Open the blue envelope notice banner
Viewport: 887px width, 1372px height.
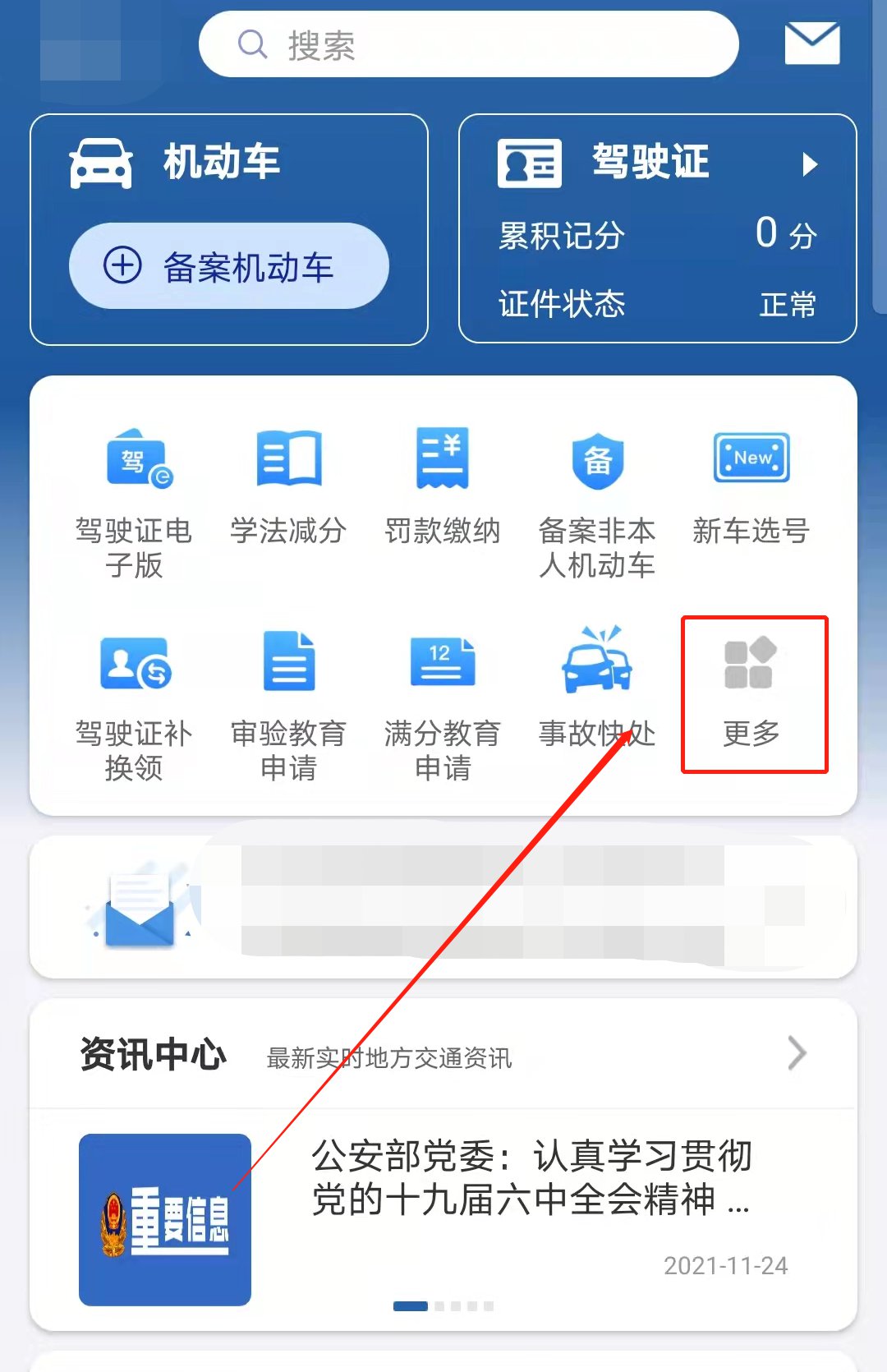(x=443, y=906)
